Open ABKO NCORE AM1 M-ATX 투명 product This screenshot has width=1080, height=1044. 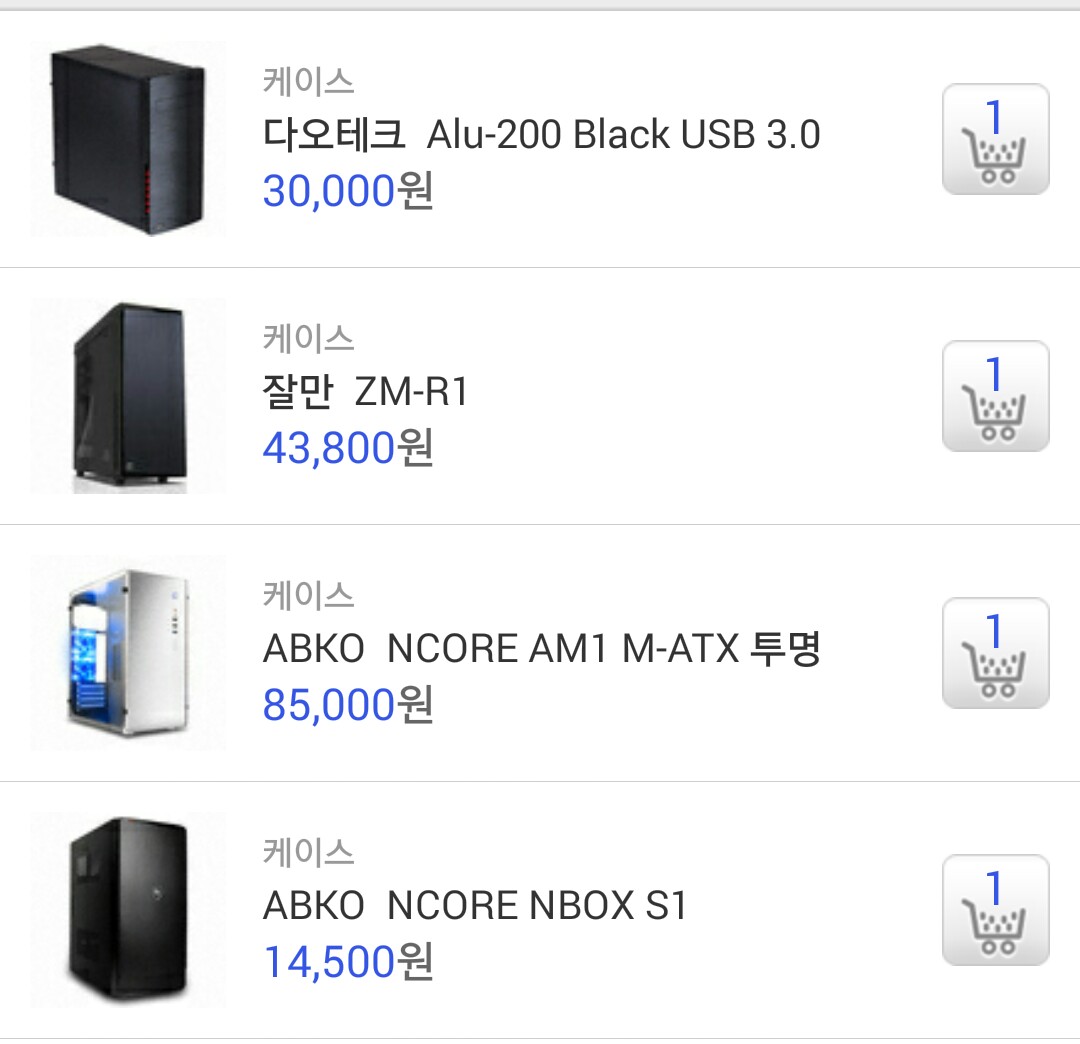[x=540, y=649]
